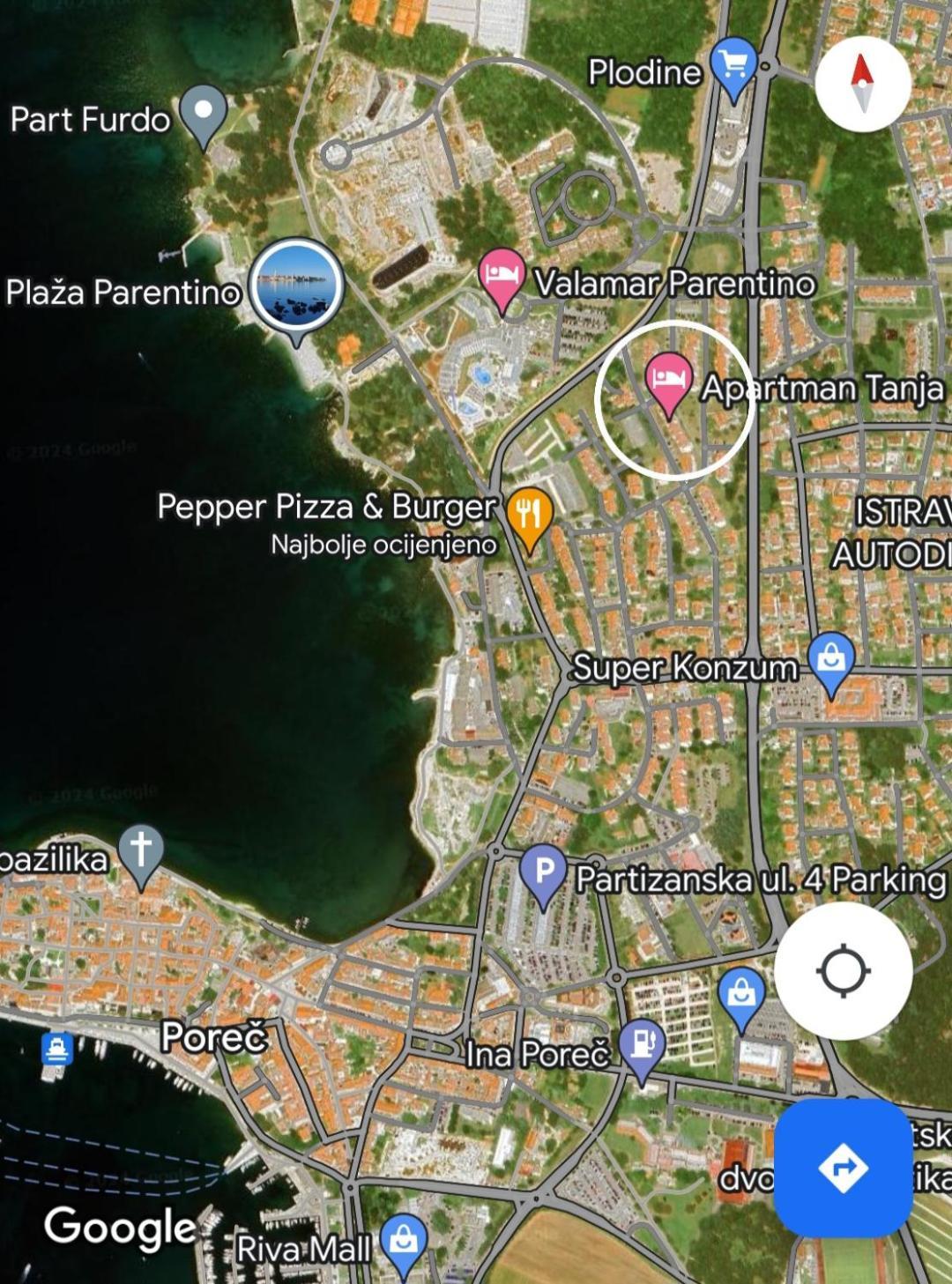Open the bazilika church marker
The image size is (952, 1284).
coord(141,852)
